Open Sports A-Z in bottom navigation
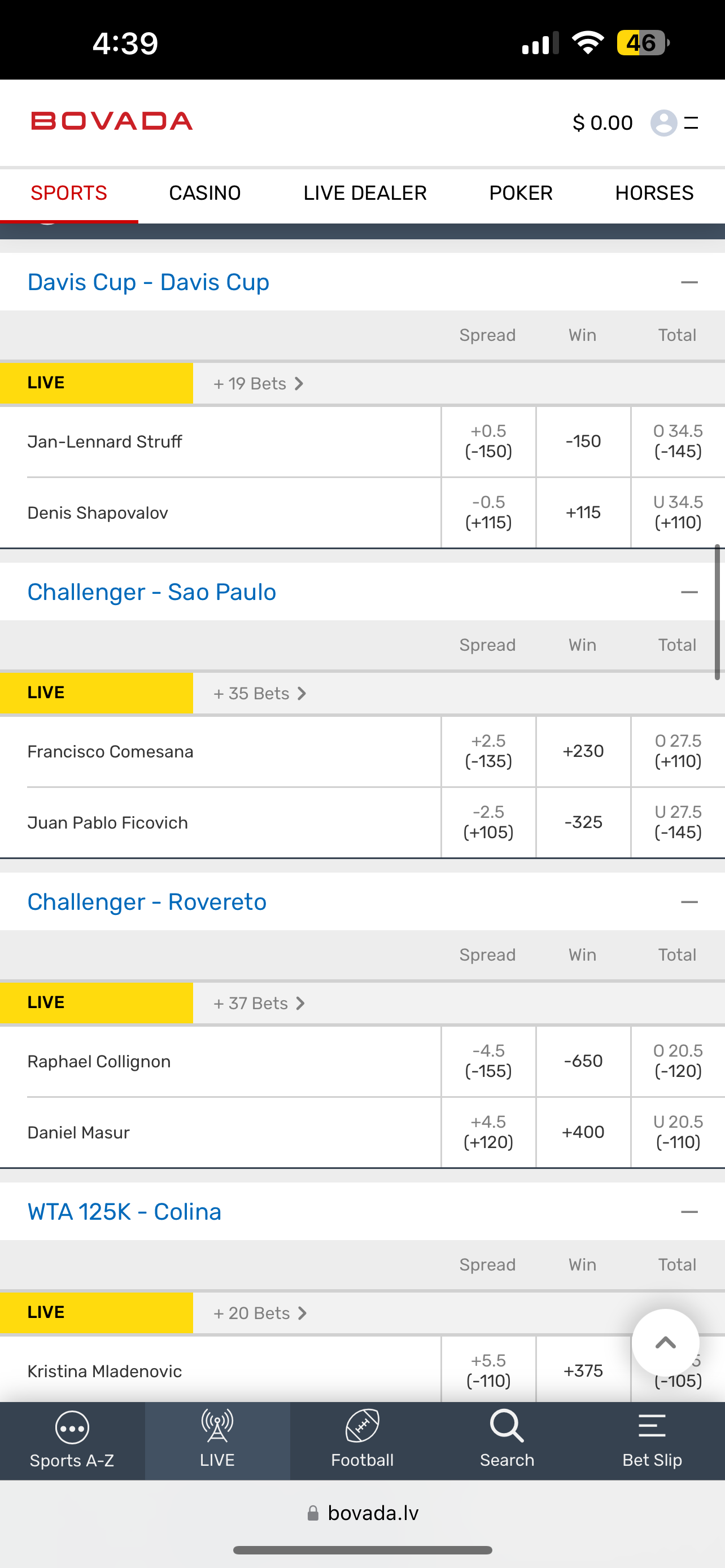 pyautogui.click(x=72, y=1441)
